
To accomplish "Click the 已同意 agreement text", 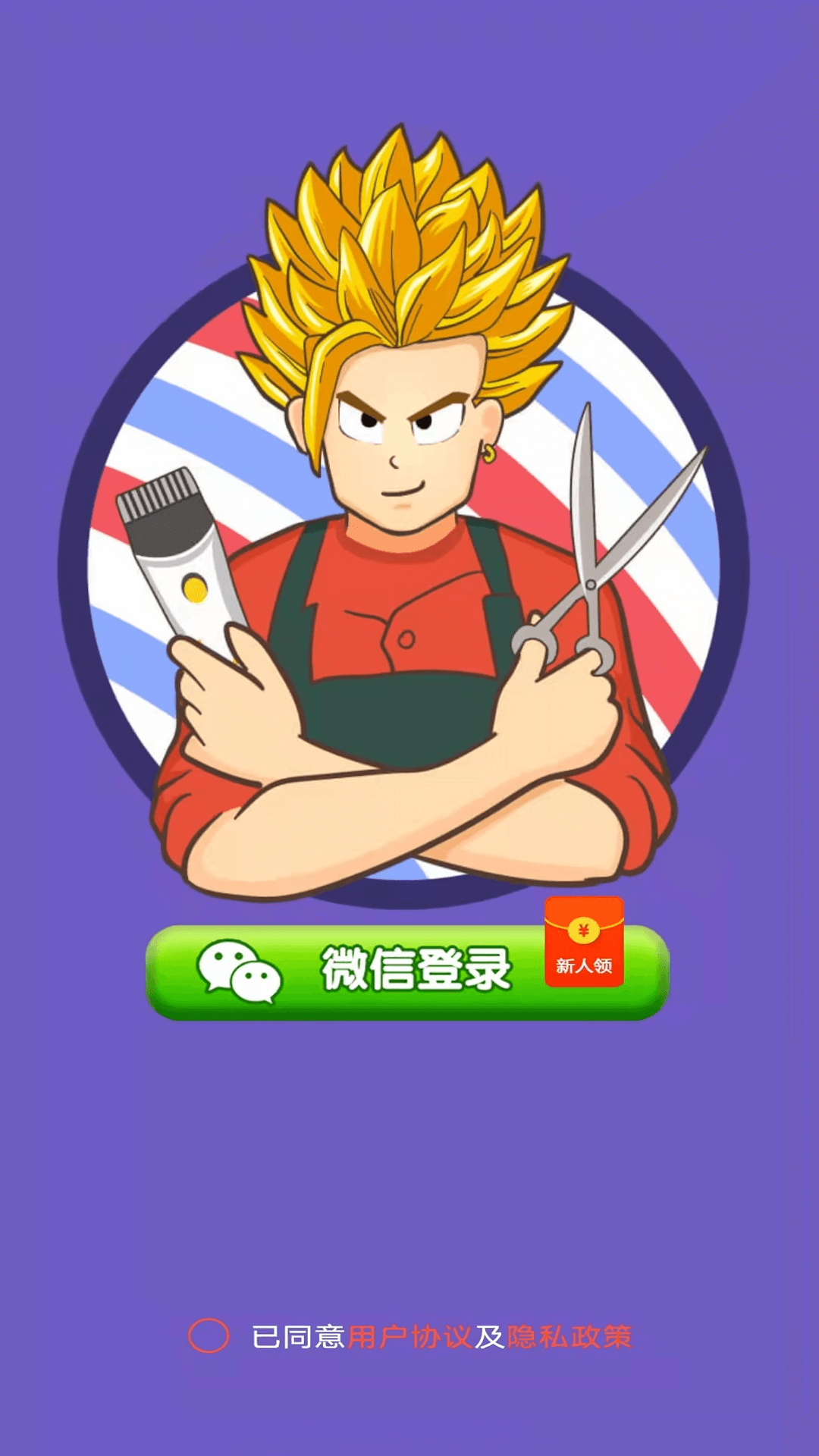I will pyautogui.click(x=297, y=1335).
